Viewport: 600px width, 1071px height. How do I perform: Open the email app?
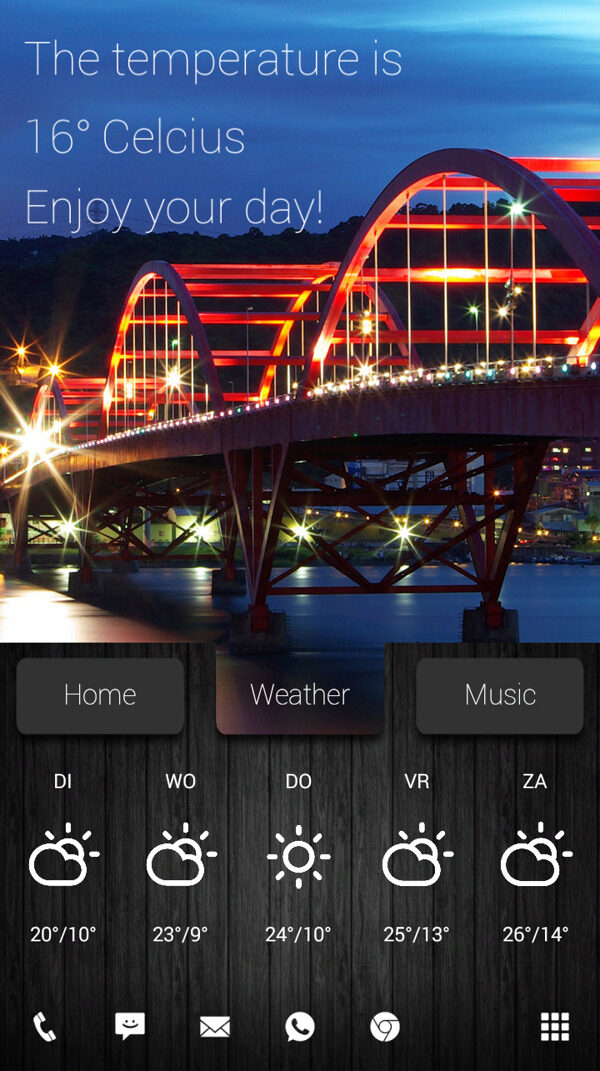[214, 1027]
